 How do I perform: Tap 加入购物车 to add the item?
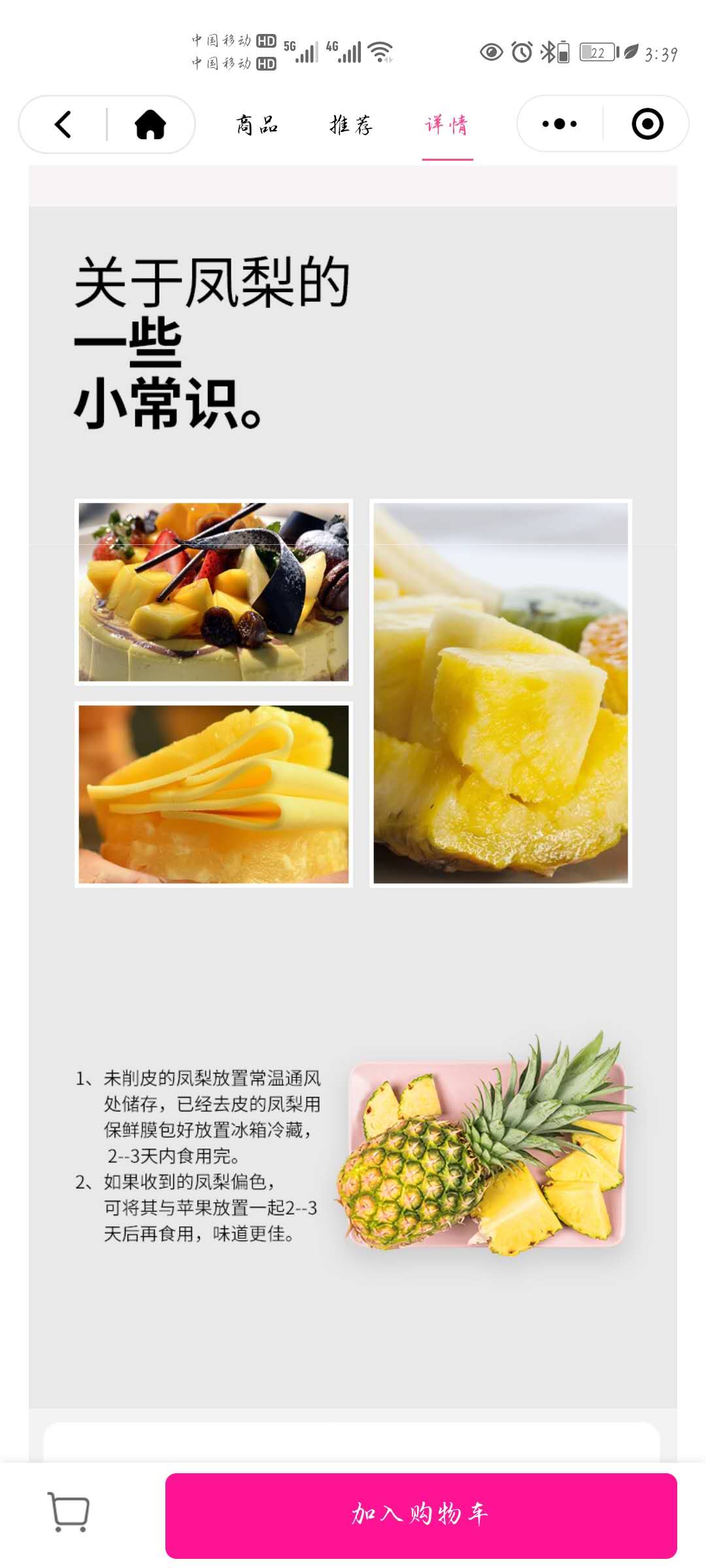point(420,1515)
